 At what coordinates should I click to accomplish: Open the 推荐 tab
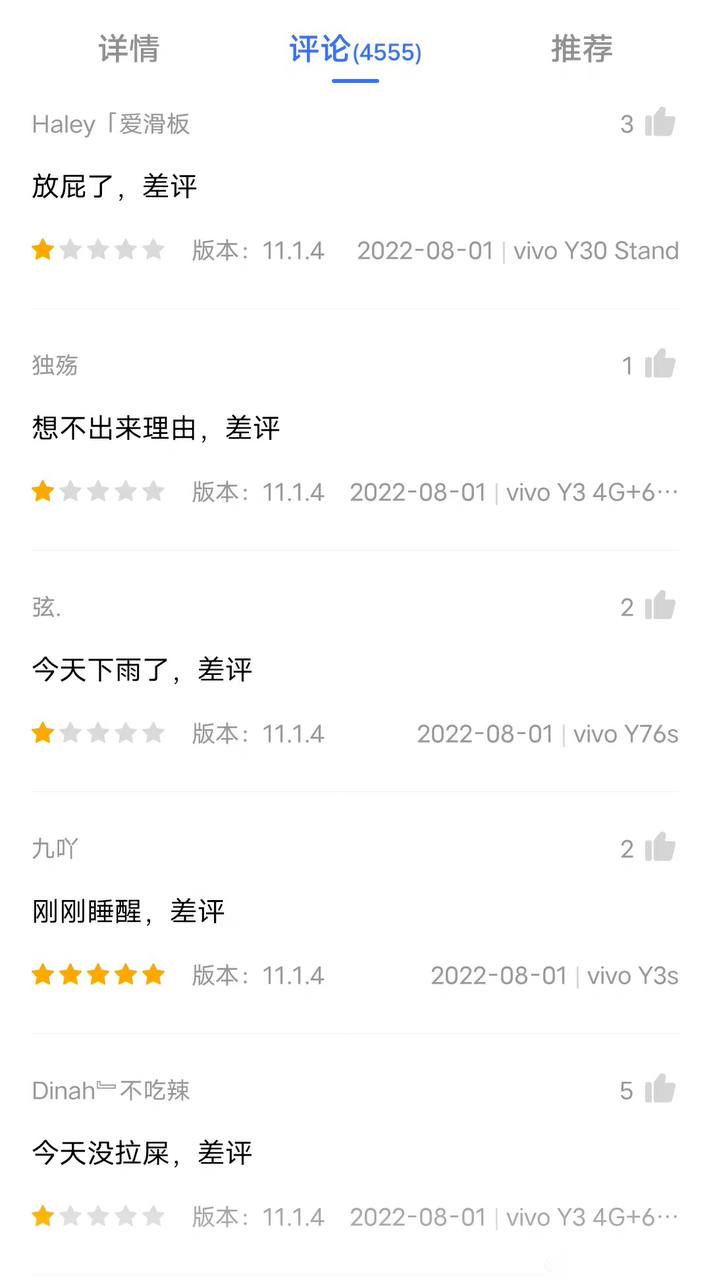click(582, 49)
